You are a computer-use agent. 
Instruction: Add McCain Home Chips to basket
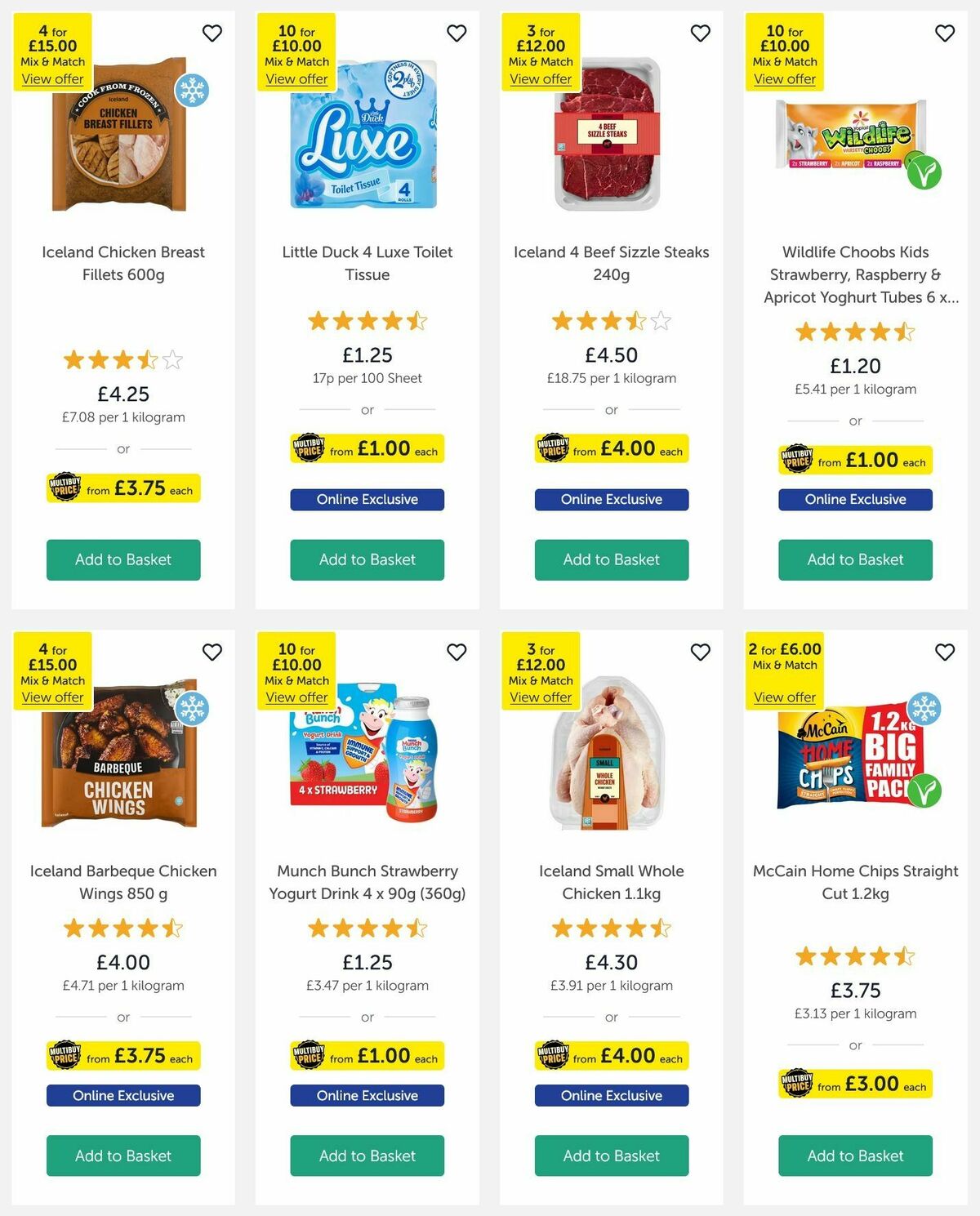(x=854, y=1156)
